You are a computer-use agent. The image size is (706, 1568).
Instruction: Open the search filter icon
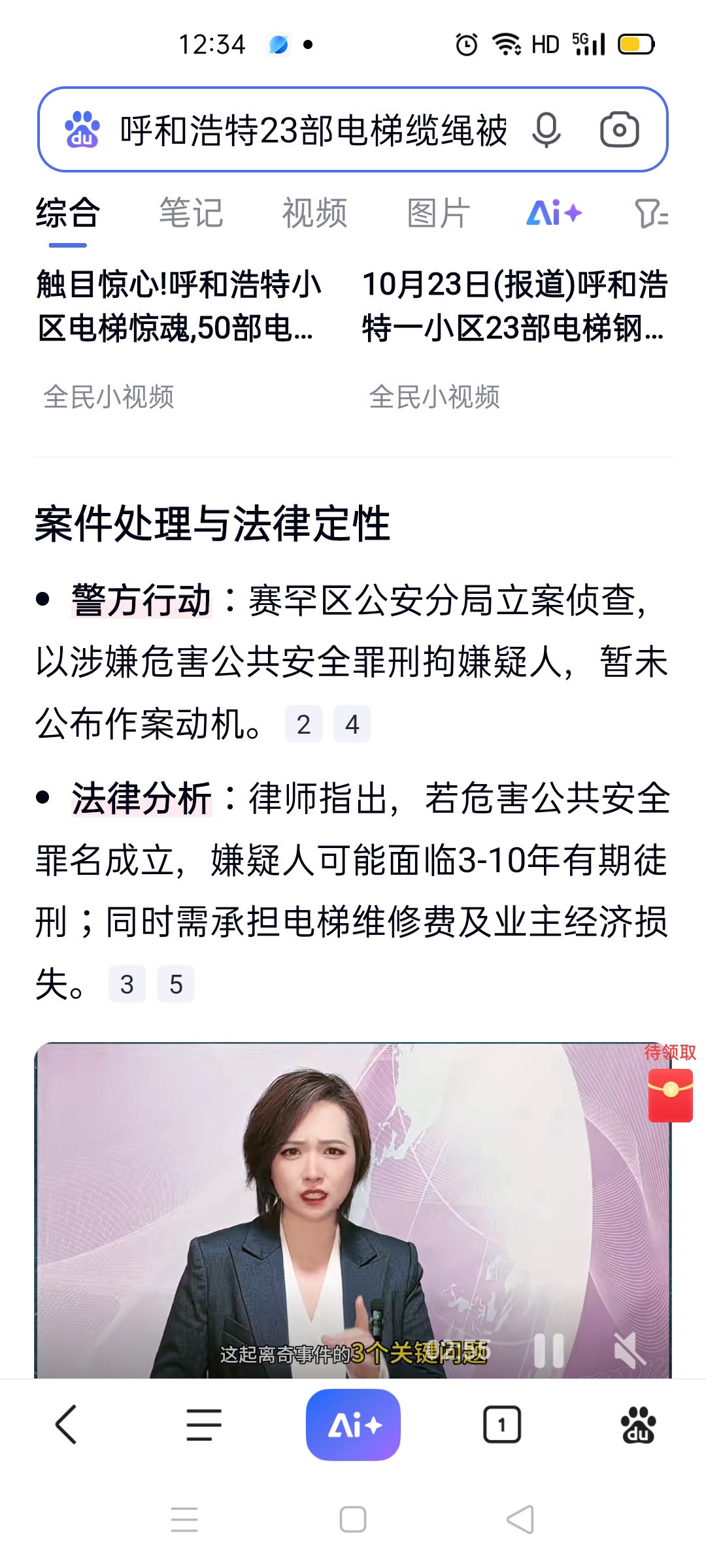[651, 213]
